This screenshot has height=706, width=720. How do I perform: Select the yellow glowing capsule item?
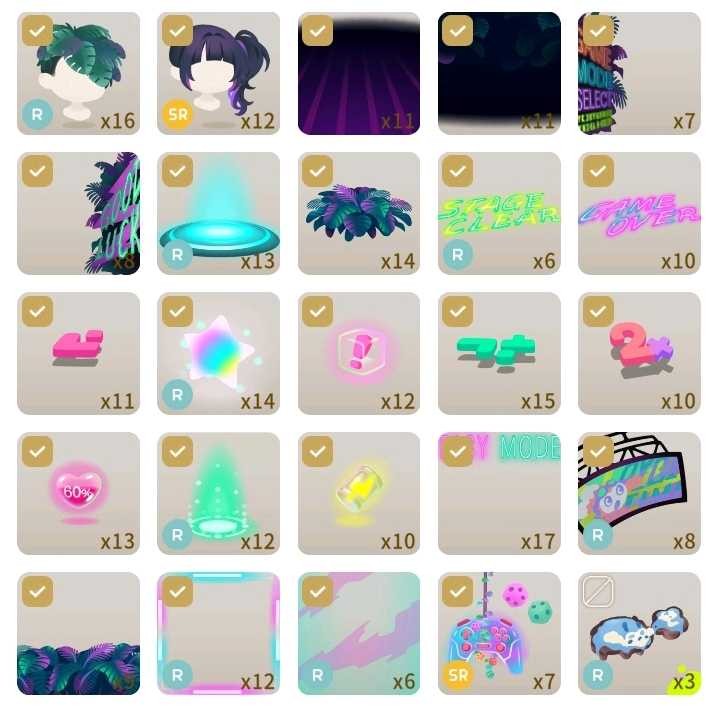pyautogui.click(x=359, y=493)
